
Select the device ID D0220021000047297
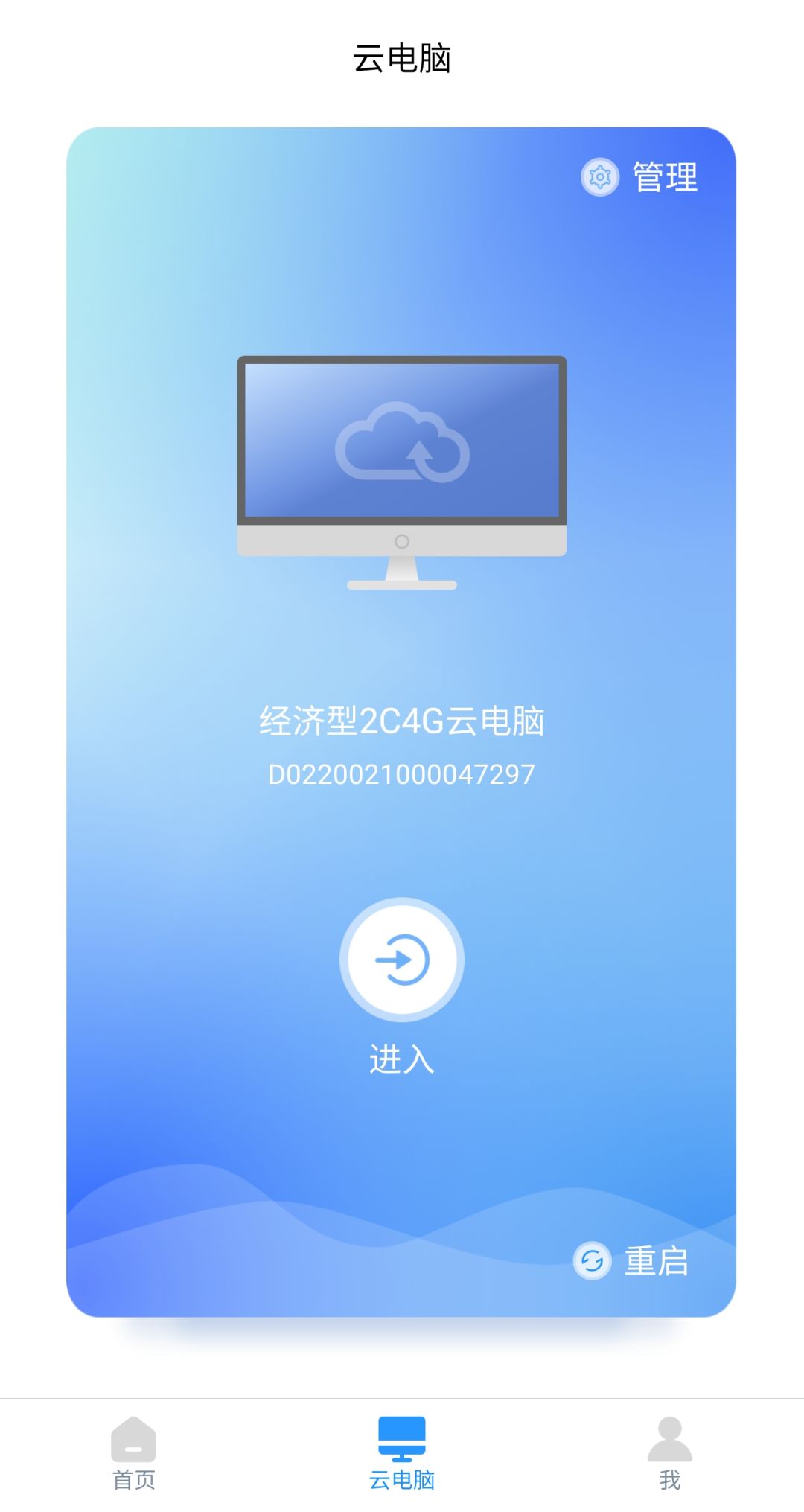[x=402, y=774]
